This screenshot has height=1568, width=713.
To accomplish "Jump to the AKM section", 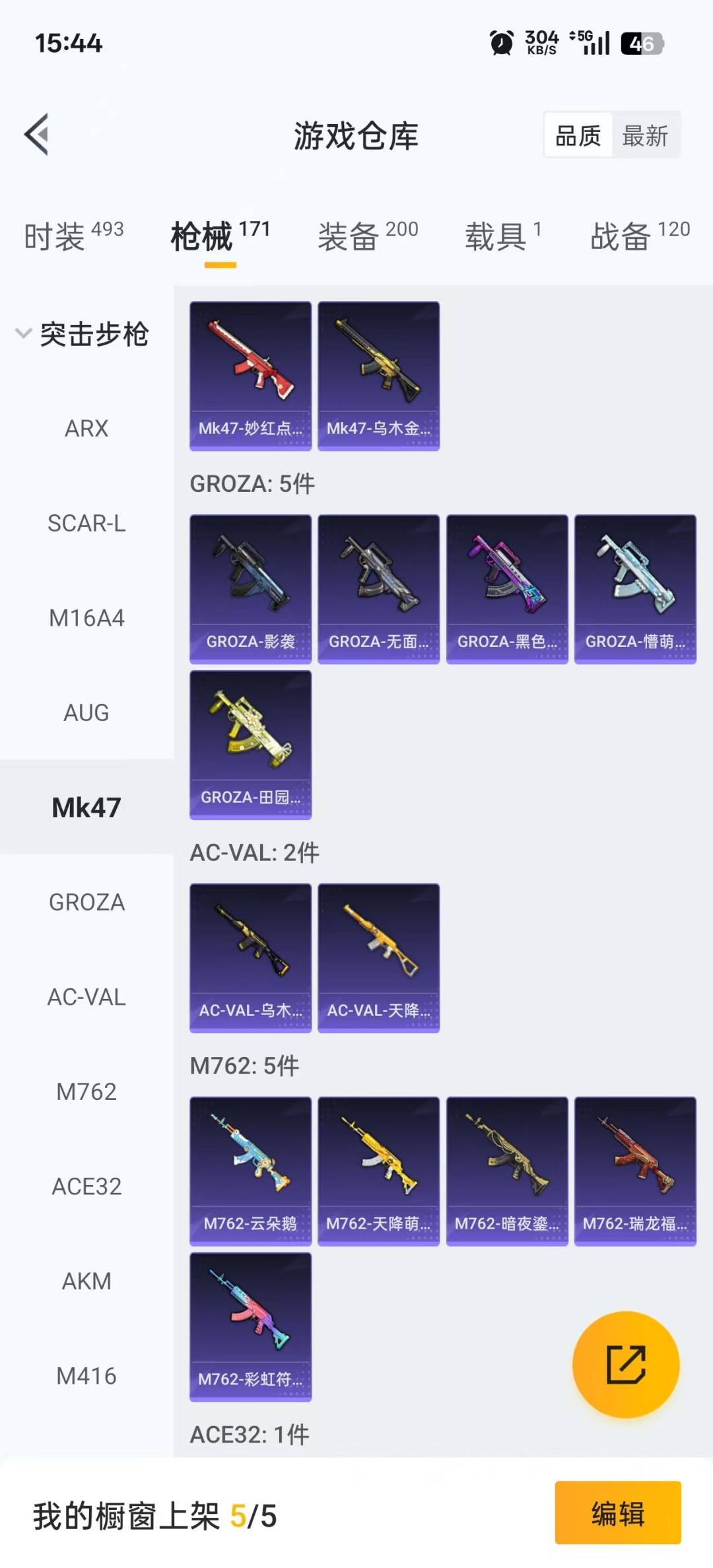I will click(86, 1281).
